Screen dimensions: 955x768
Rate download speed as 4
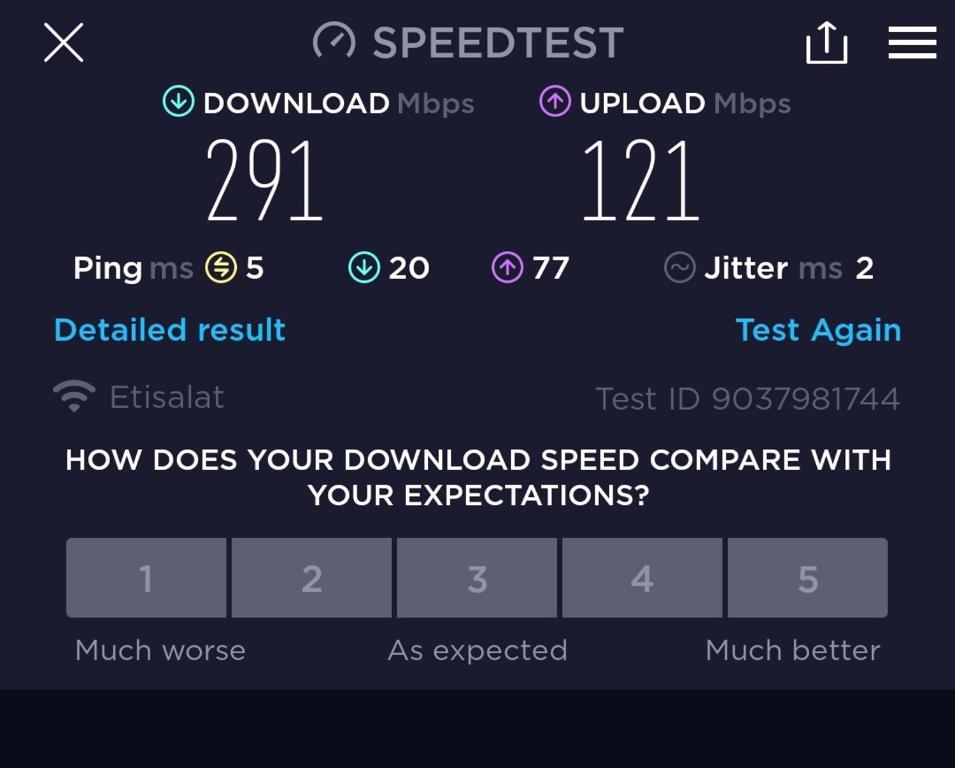(x=642, y=578)
